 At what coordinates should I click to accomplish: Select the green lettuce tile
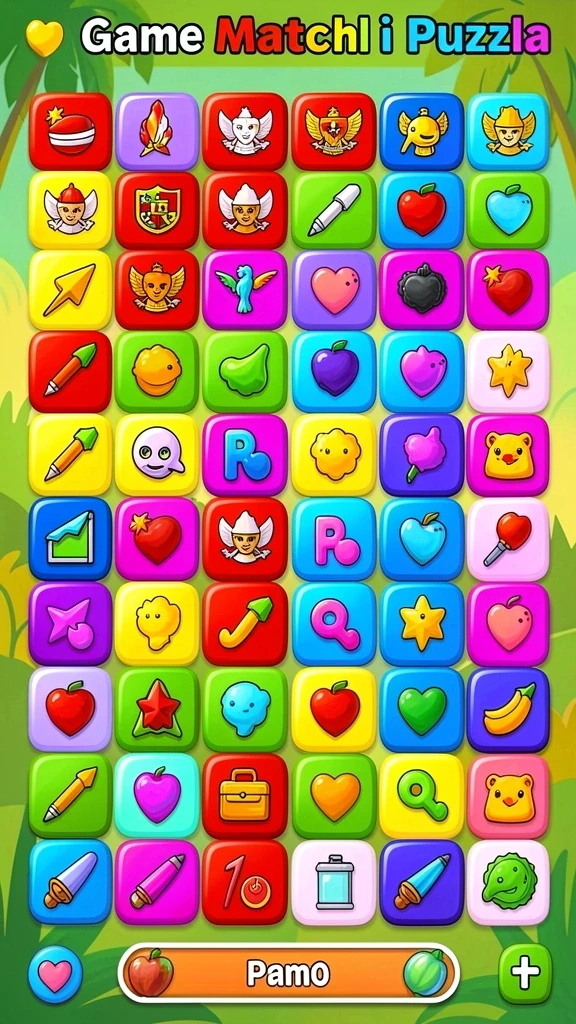[x=508, y=882]
